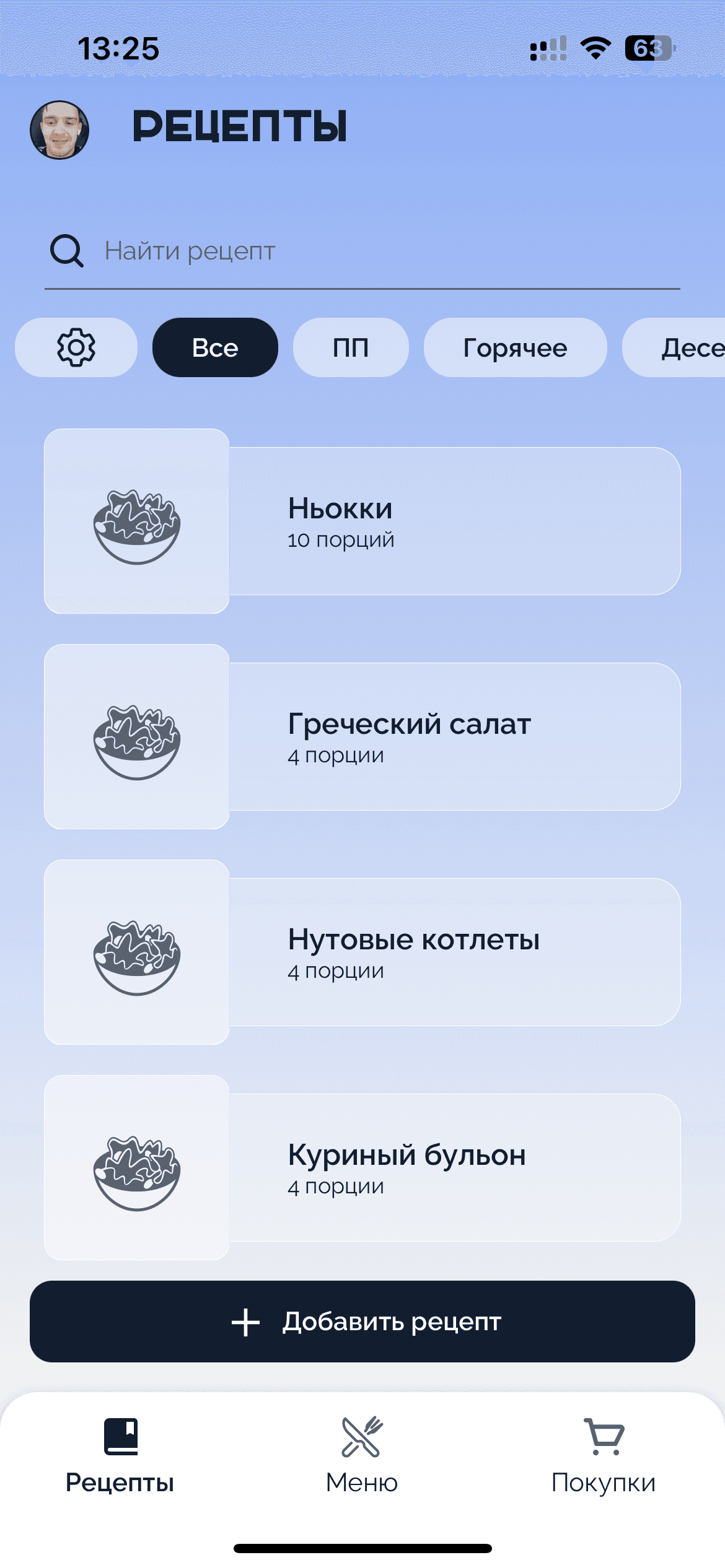The width and height of the screenshot is (725, 1568).
Task: Open category settings gear chip
Action: tap(76, 347)
